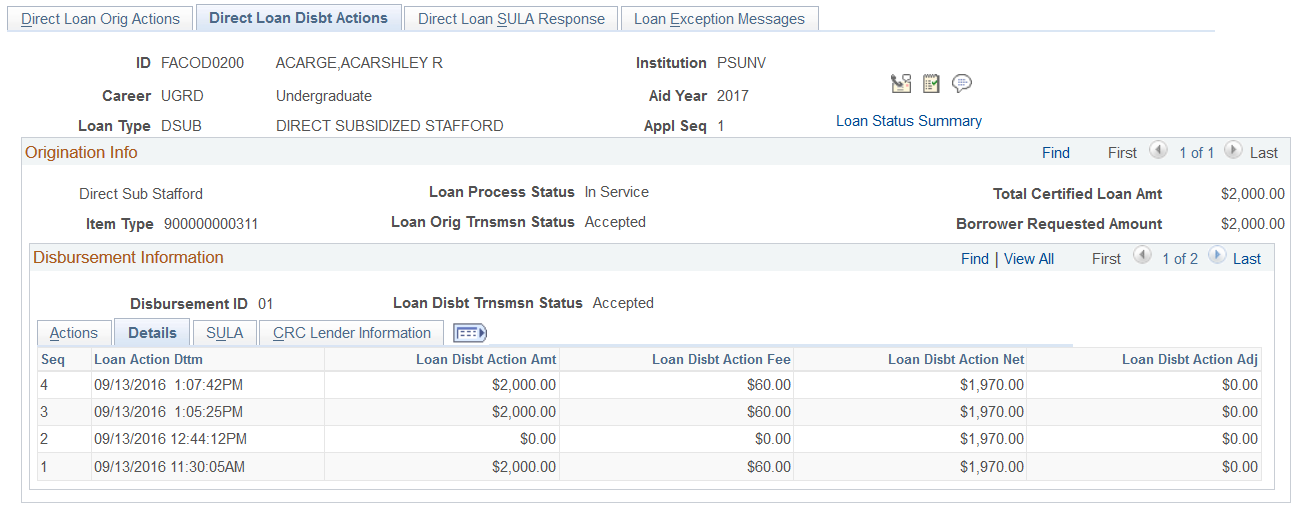The width and height of the screenshot is (1296, 507).
Task: Tap the notepad icon near Aid Year
Action: coord(931,84)
